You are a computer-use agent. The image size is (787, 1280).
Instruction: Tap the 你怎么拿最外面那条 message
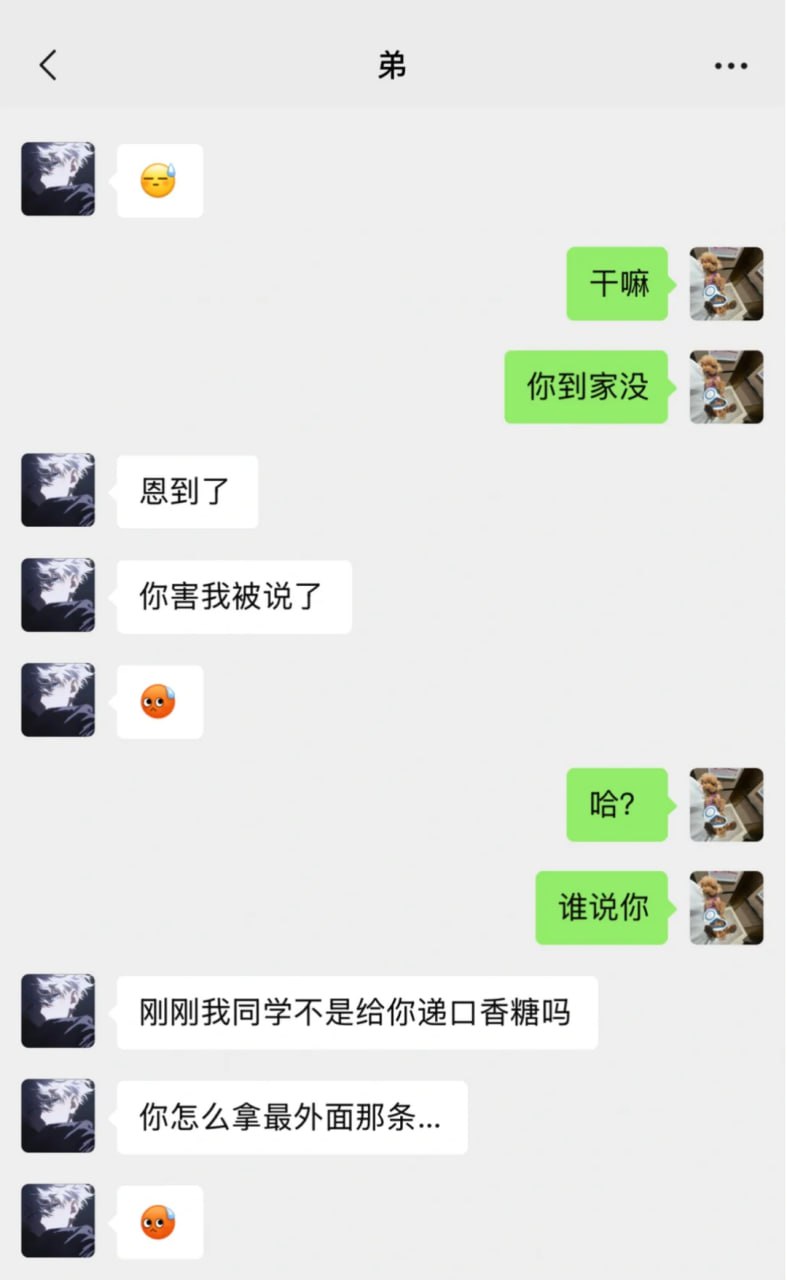click(291, 1117)
